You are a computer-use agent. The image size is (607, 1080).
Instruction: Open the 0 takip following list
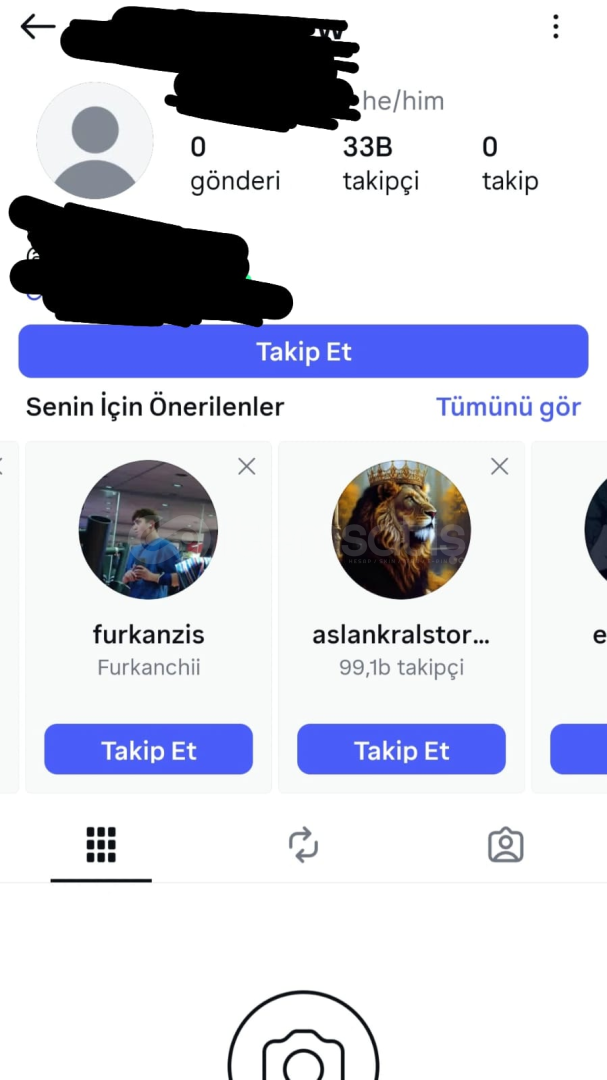(x=509, y=164)
